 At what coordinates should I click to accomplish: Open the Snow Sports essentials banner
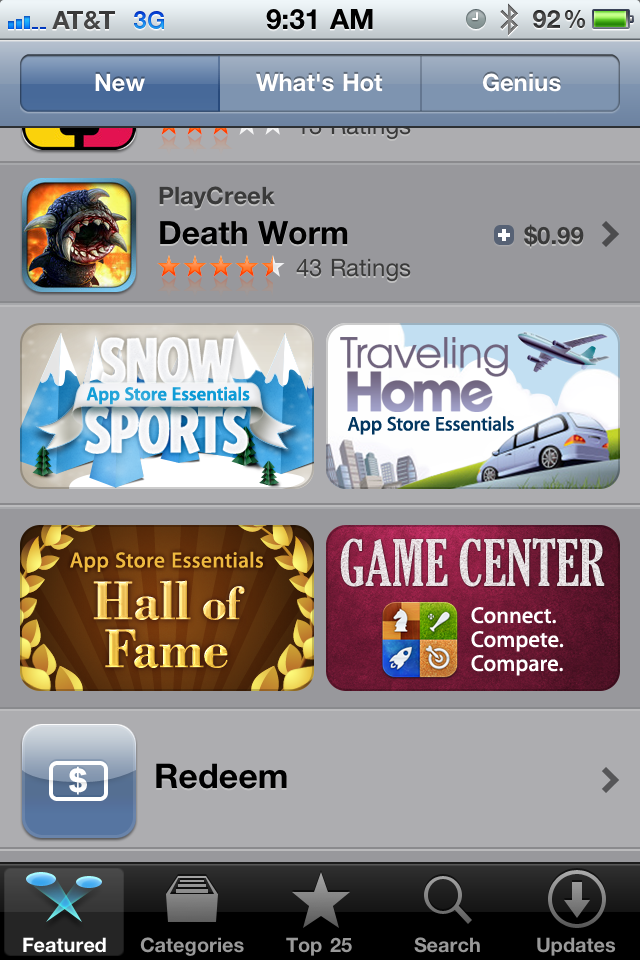[167, 406]
